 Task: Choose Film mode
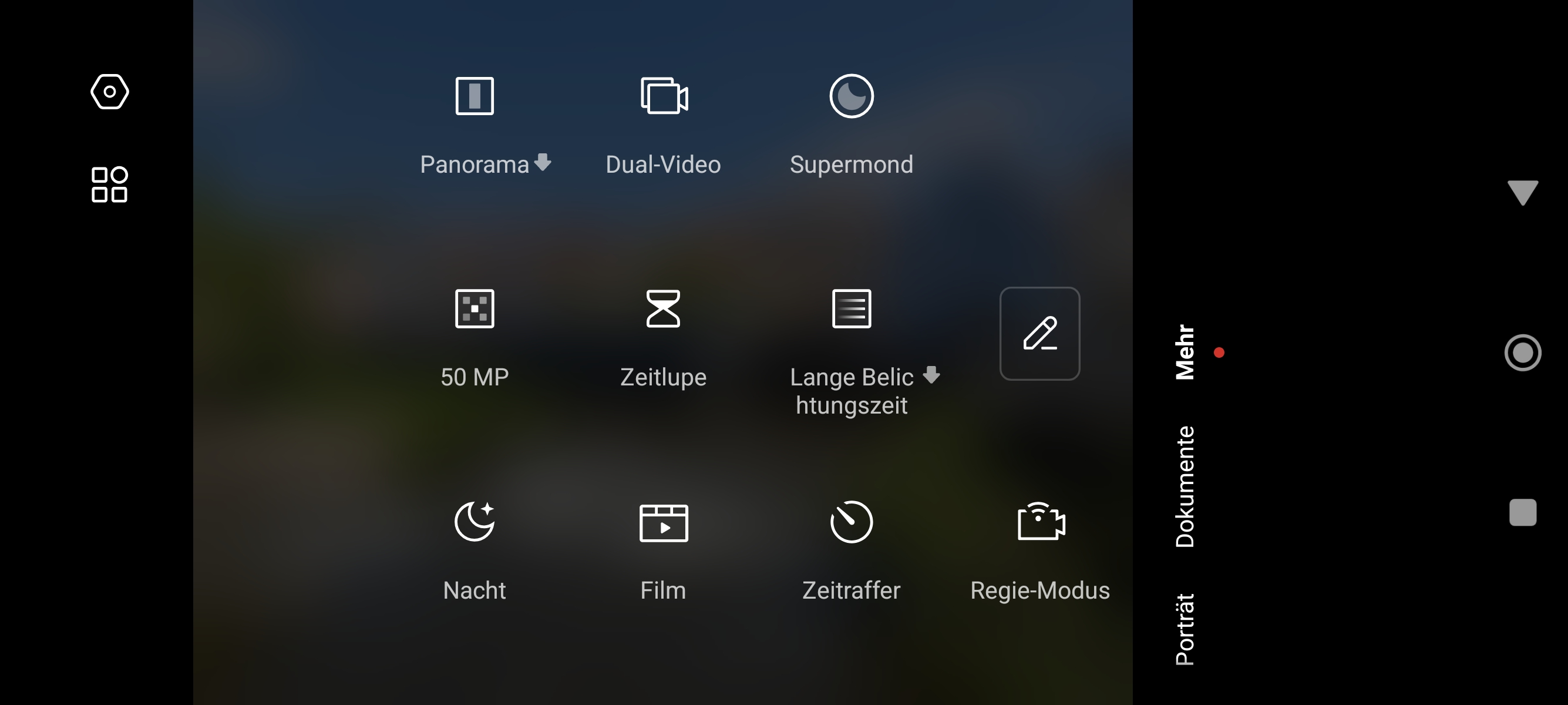664,549
